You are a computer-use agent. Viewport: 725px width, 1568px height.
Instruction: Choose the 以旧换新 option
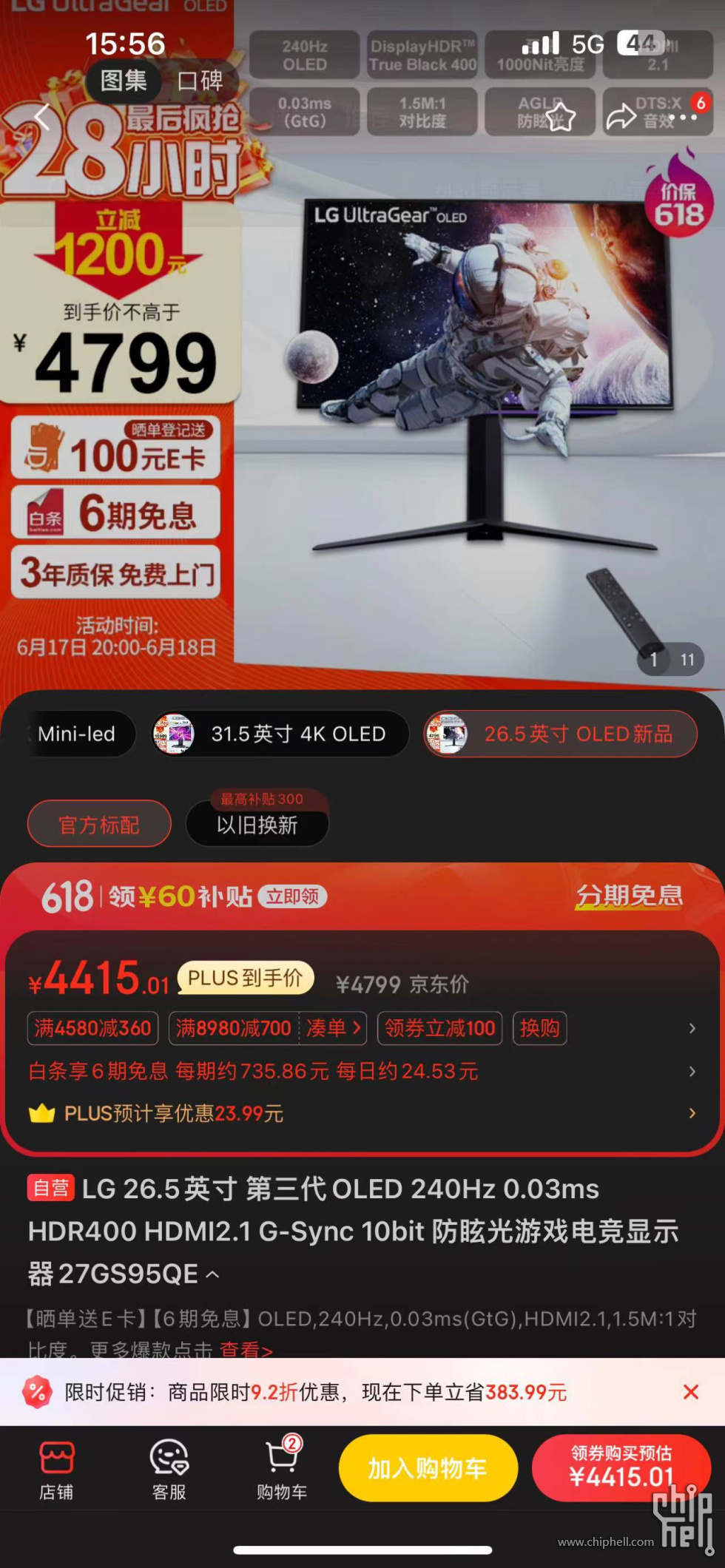pyautogui.click(x=257, y=824)
